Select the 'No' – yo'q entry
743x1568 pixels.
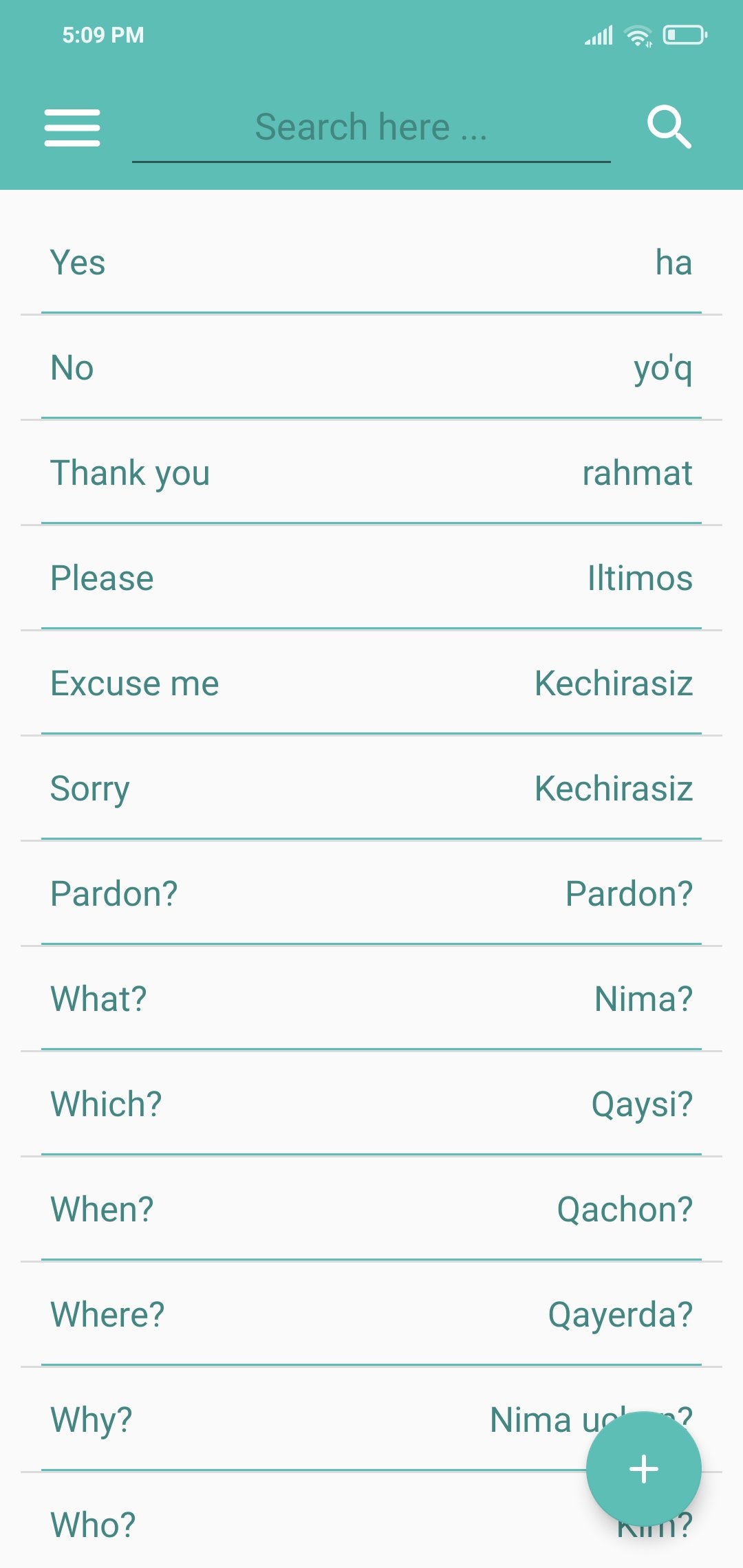pos(371,368)
